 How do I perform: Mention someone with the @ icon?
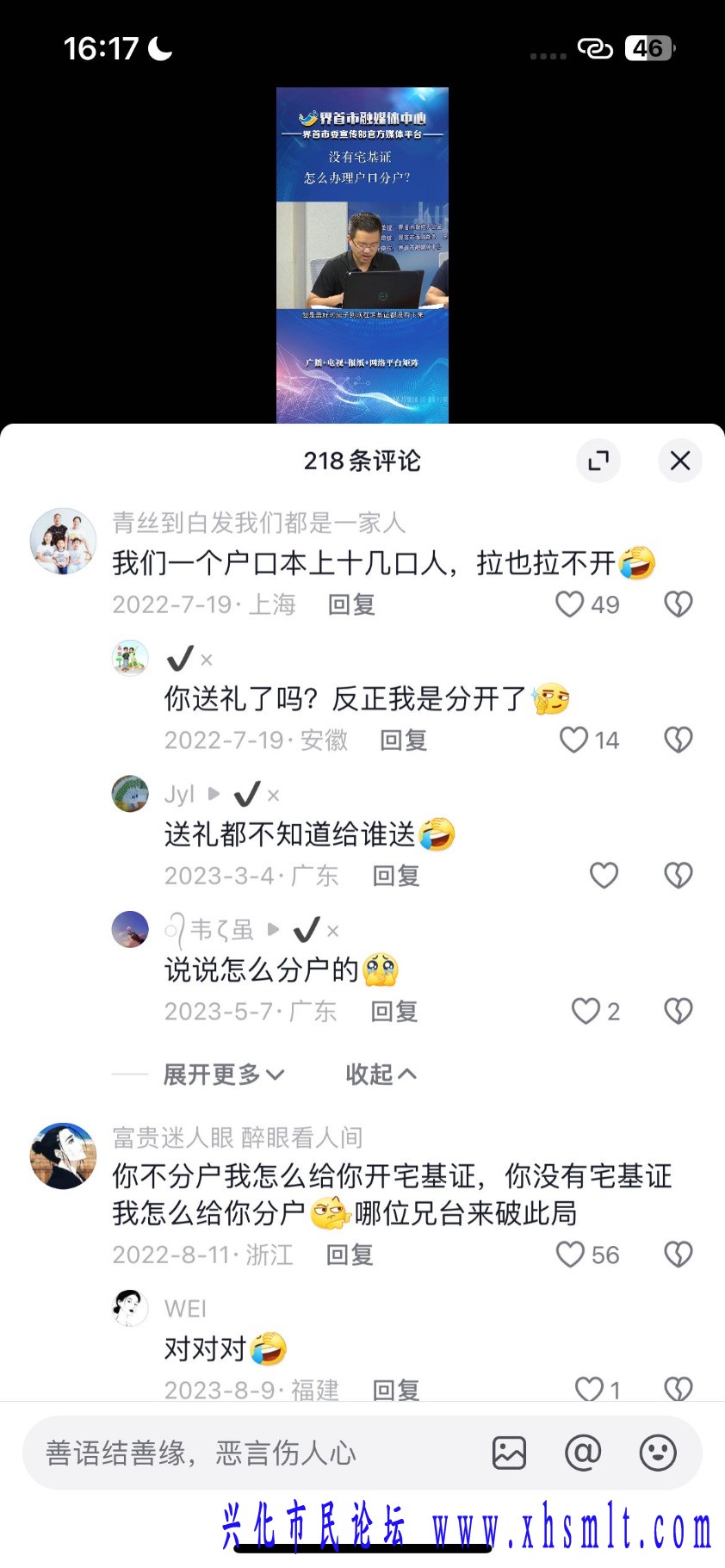click(x=583, y=1453)
